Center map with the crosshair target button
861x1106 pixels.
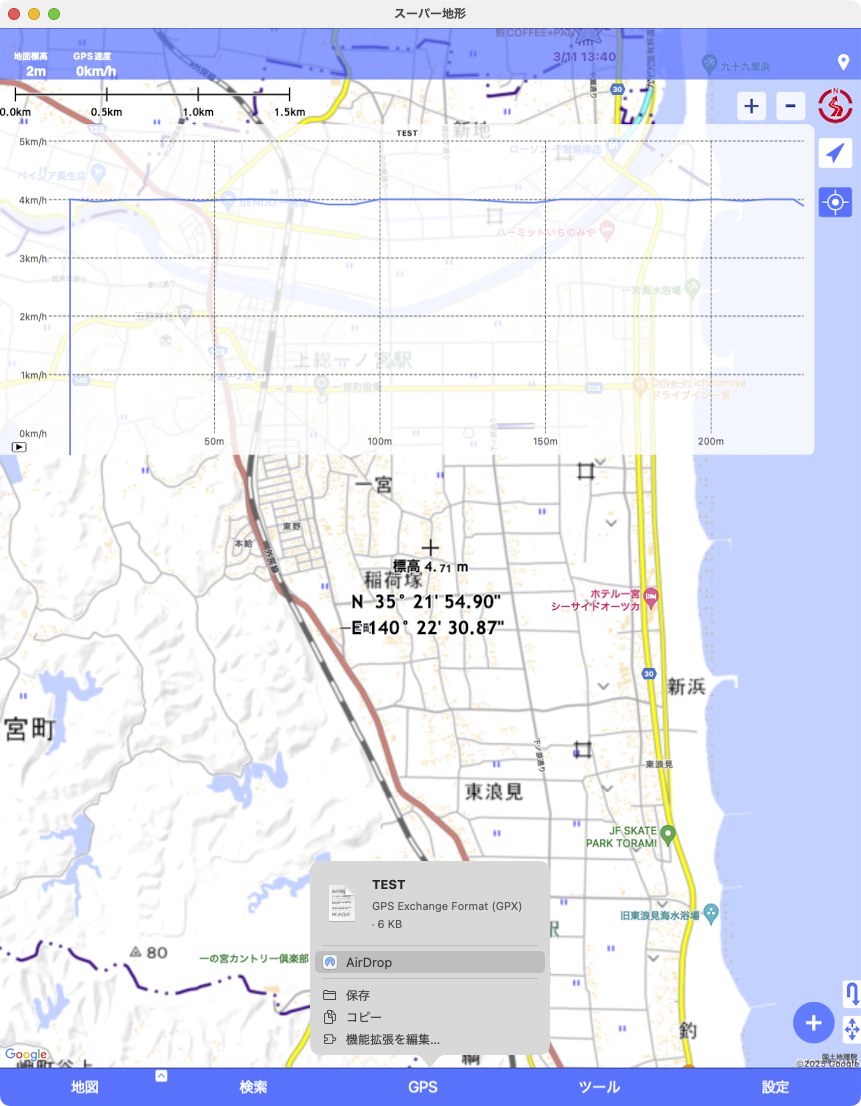click(x=835, y=202)
